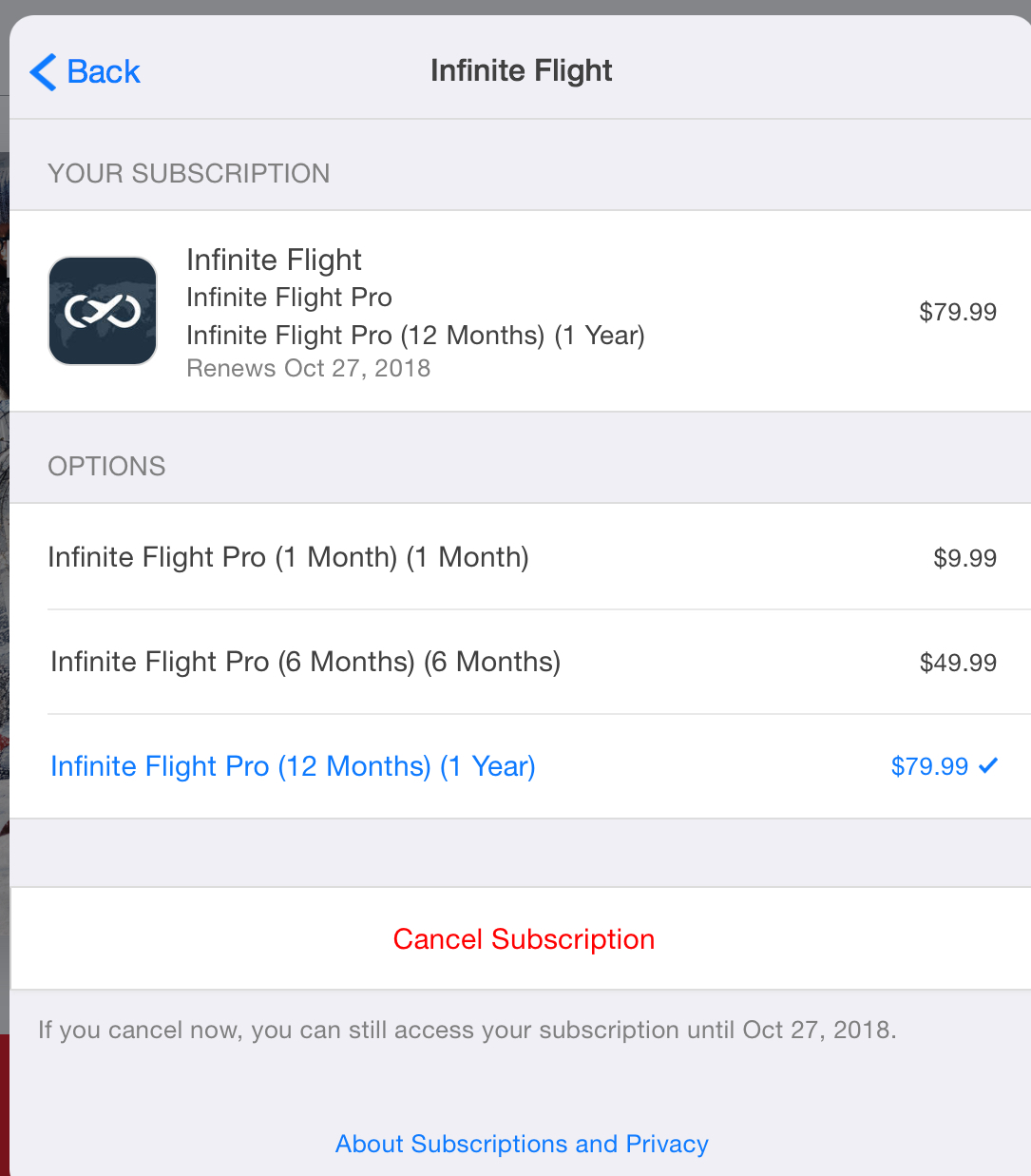
Task: Select the Infinite Flight Pro 1 Month option
Action: pos(288,557)
